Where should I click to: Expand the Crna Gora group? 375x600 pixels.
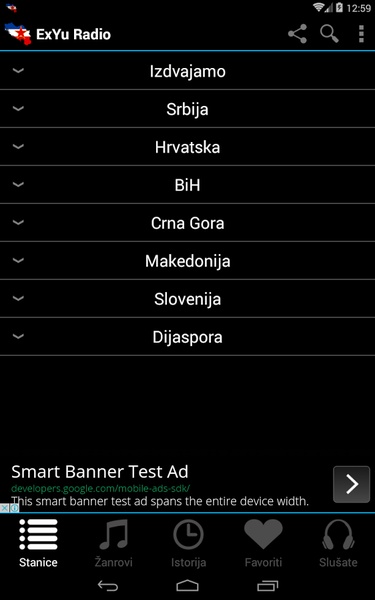point(188,222)
